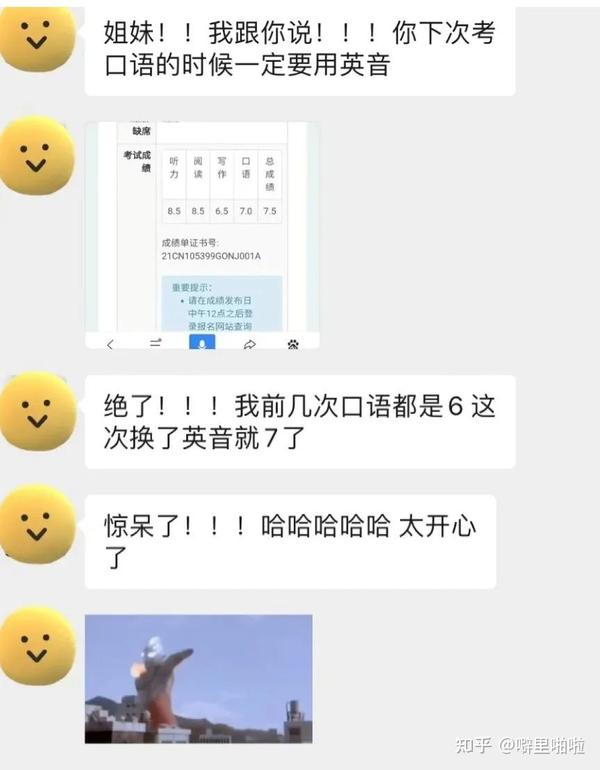The image size is (600, 770).
Task: Open the exam score screenshot image
Action: tap(202, 235)
